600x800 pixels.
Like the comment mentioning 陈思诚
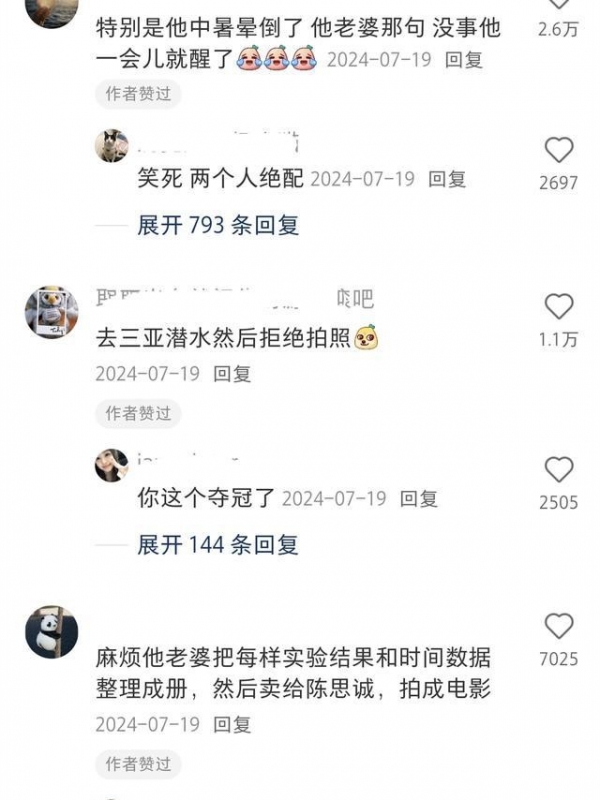point(558,627)
